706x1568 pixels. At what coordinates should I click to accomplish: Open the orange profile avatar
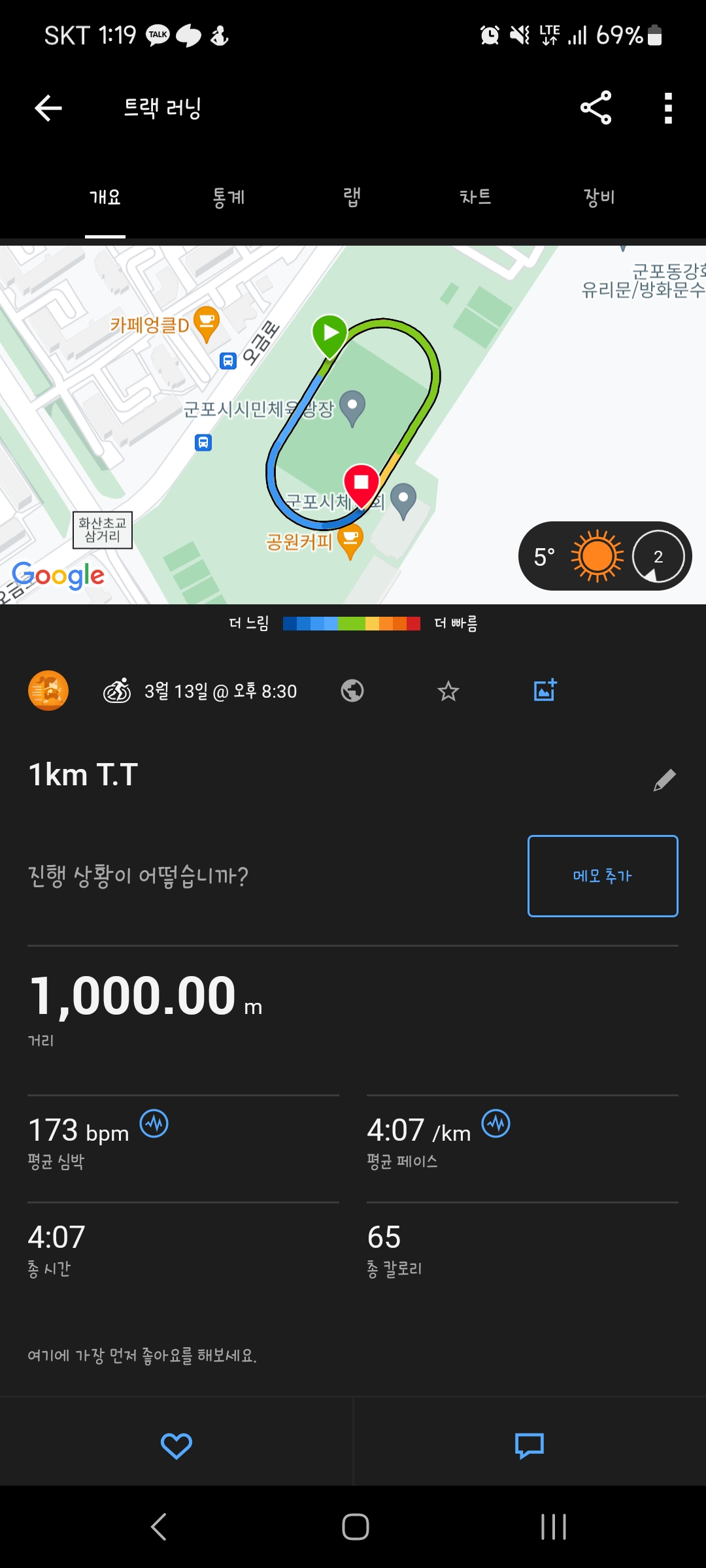click(x=48, y=691)
